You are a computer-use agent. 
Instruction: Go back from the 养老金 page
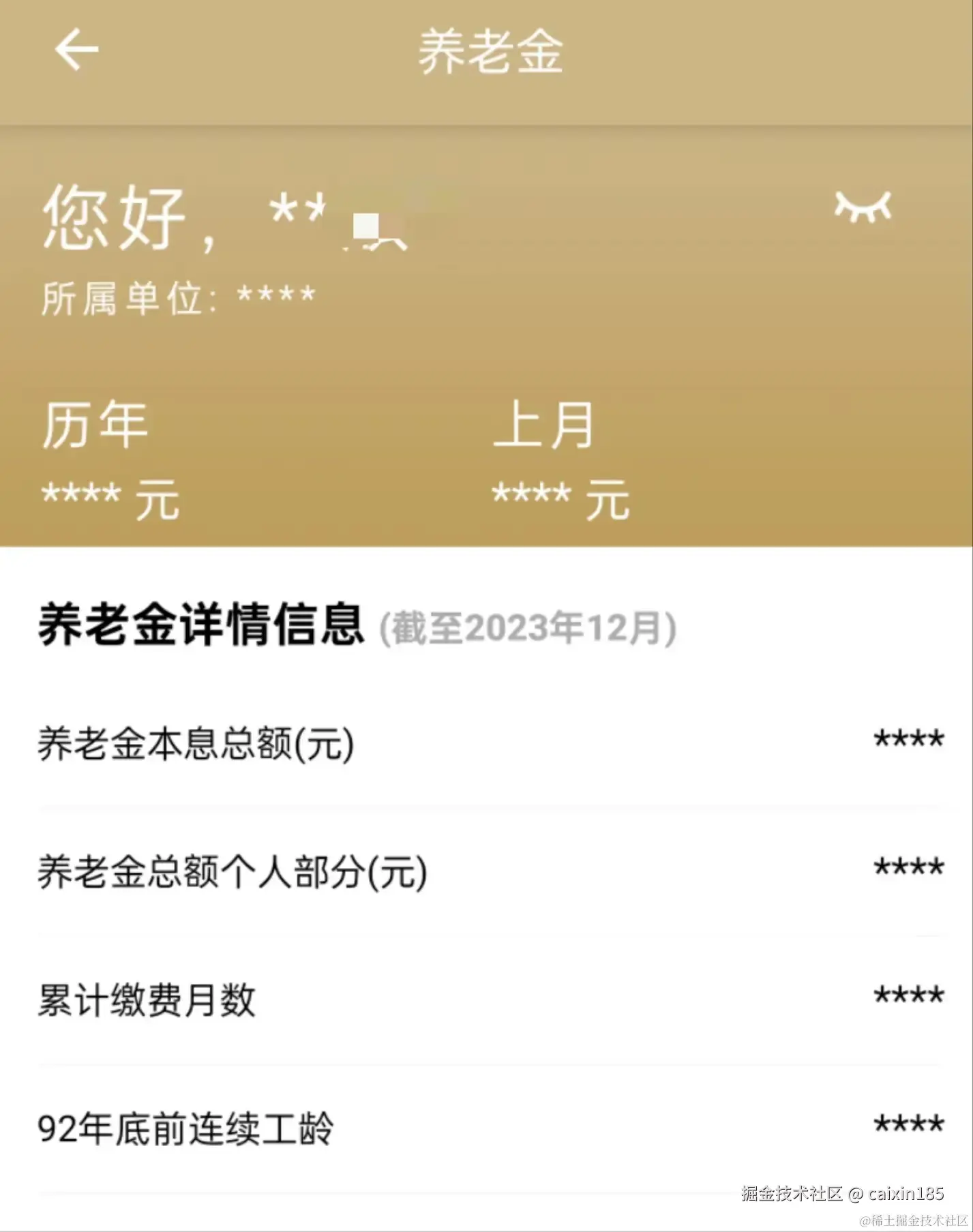pyautogui.click(x=76, y=50)
